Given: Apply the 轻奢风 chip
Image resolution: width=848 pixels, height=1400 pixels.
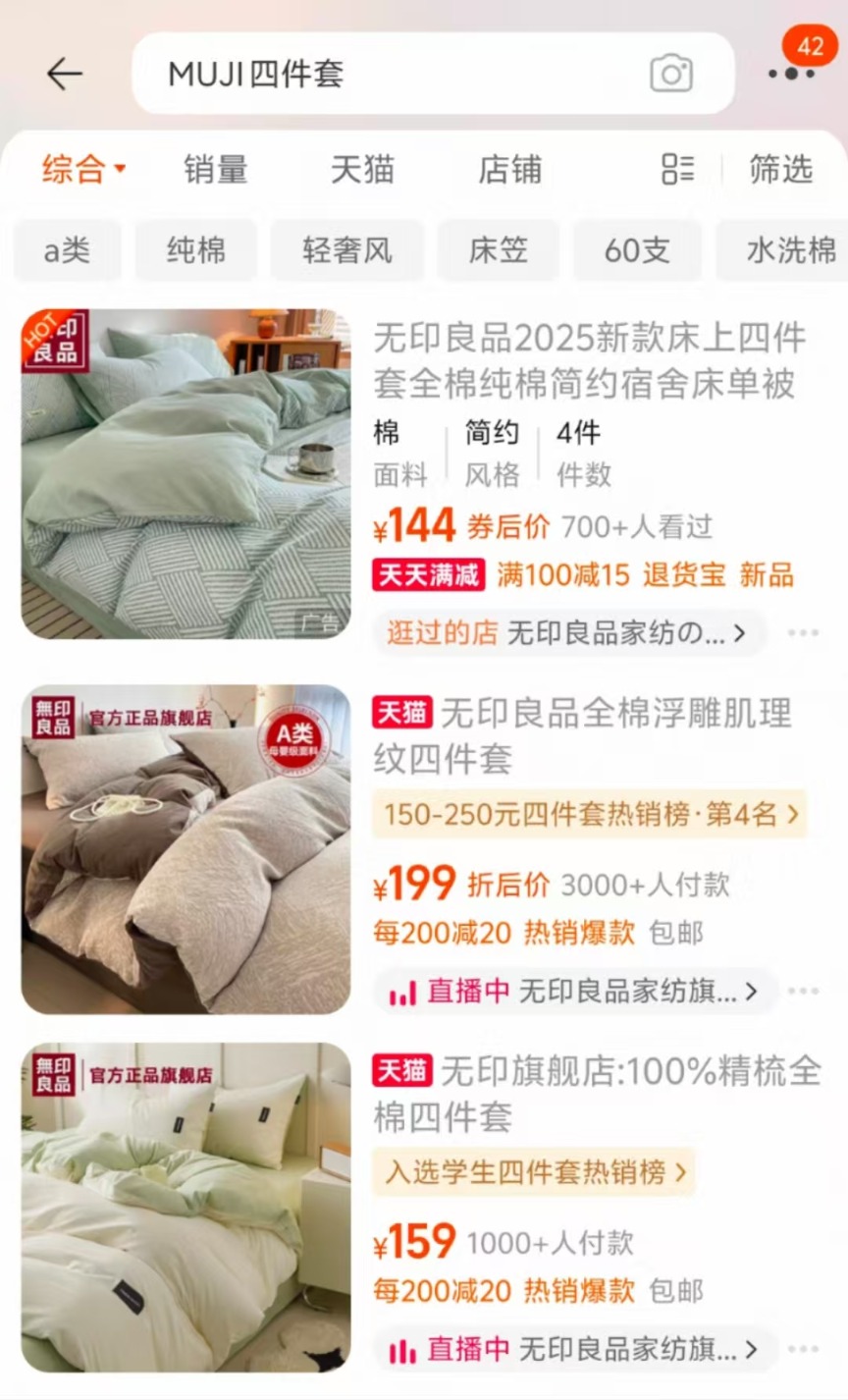Looking at the screenshot, I should [347, 250].
